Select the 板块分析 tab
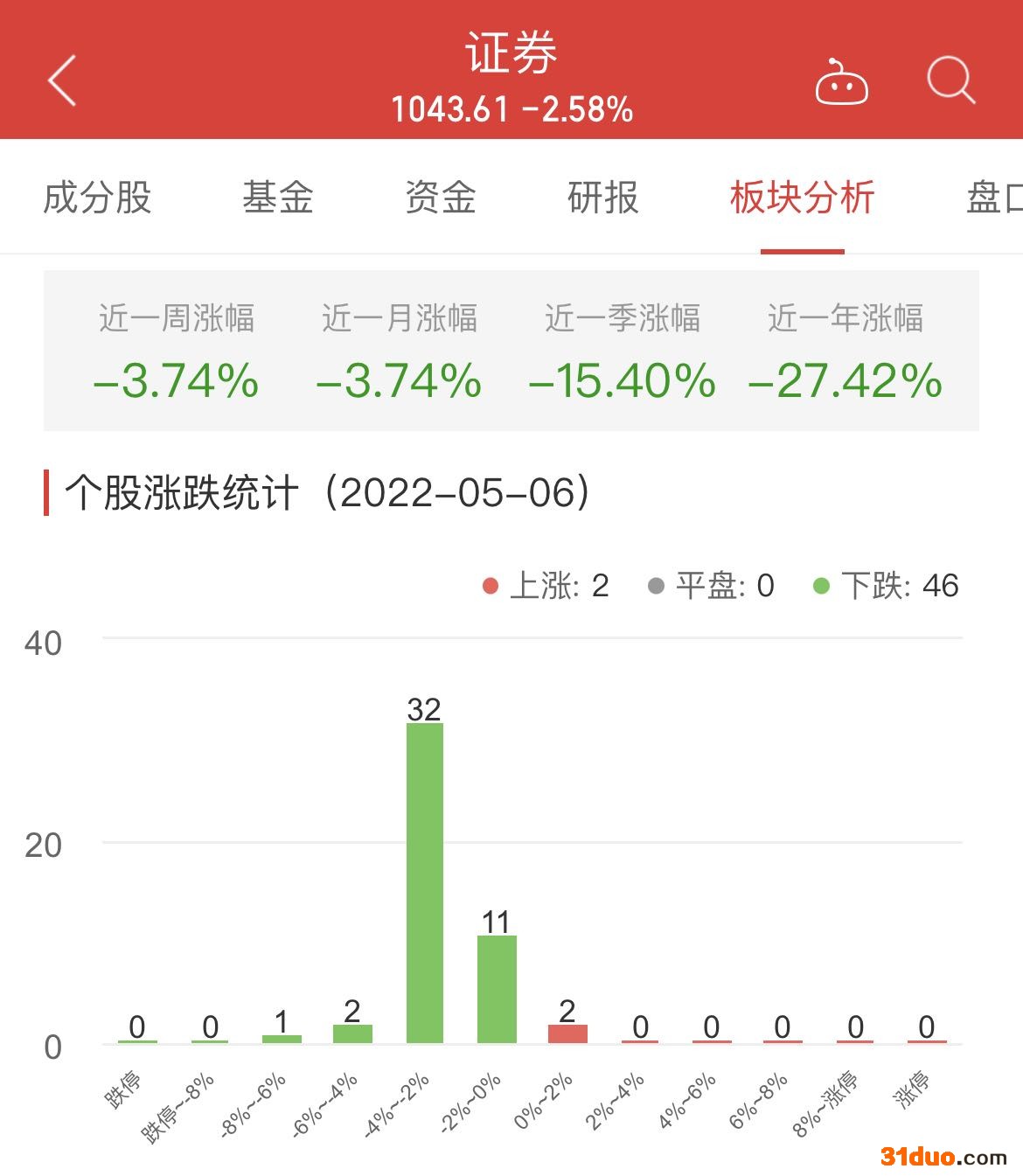 point(802,198)
